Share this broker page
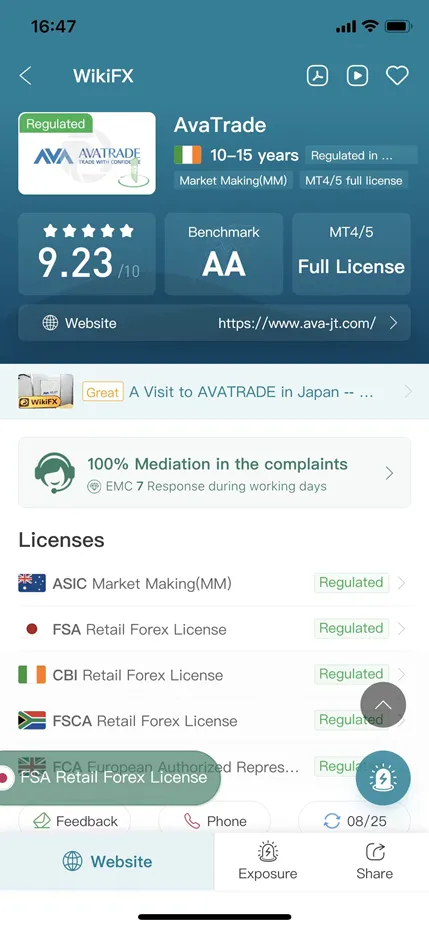Viewport: 429px width, 929px height. click(374, 861)
